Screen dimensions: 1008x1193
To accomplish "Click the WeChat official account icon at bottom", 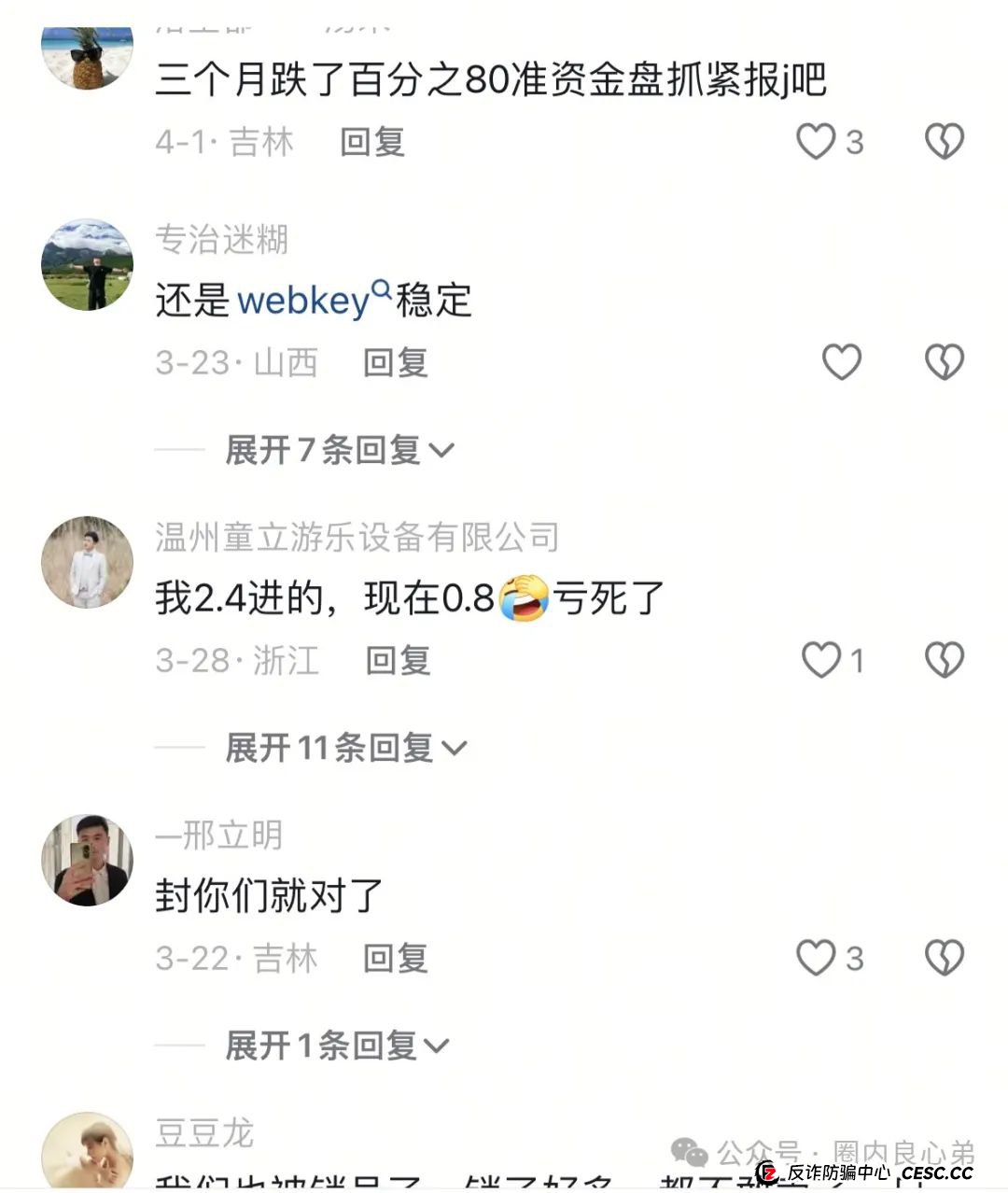I will pos(689,1149).
